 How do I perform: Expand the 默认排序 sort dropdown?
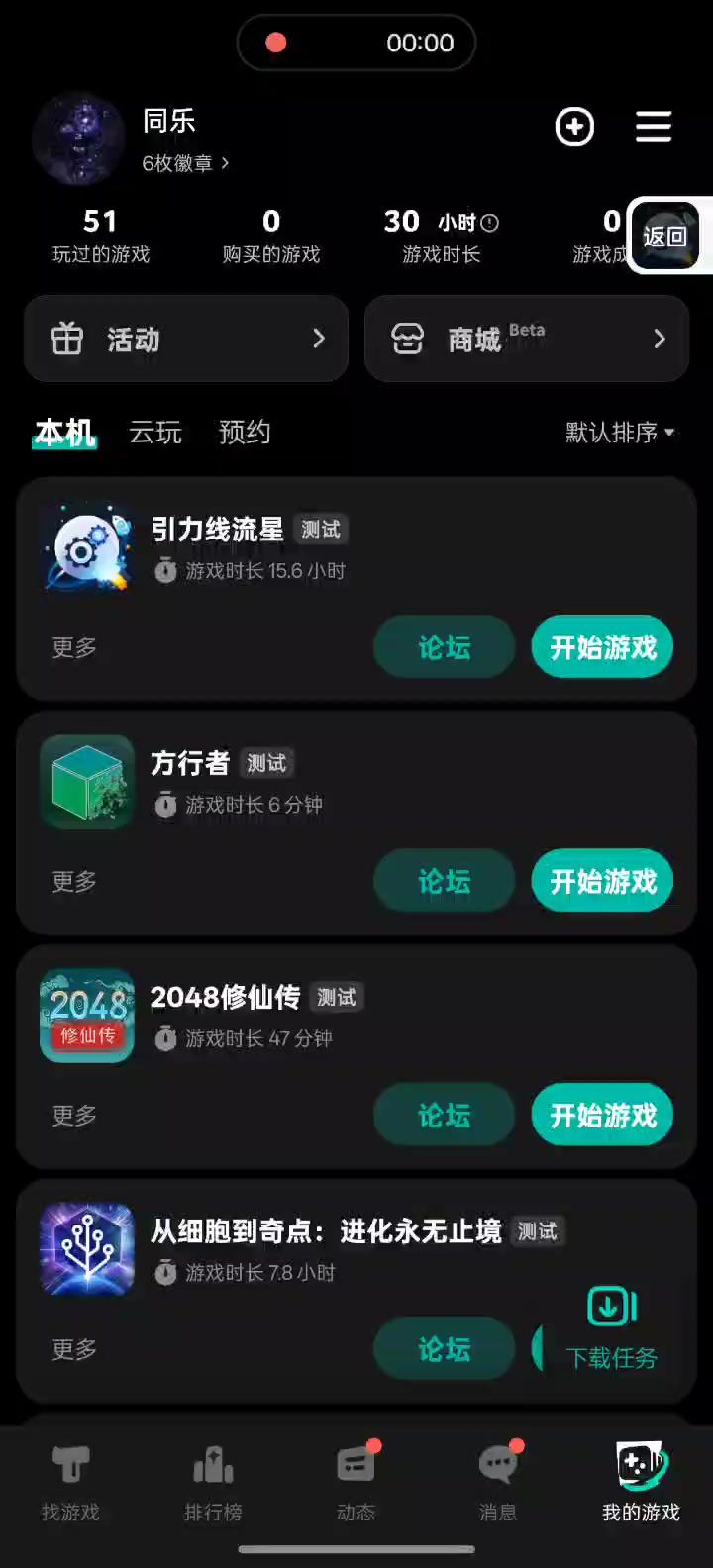tap(620, 433)
